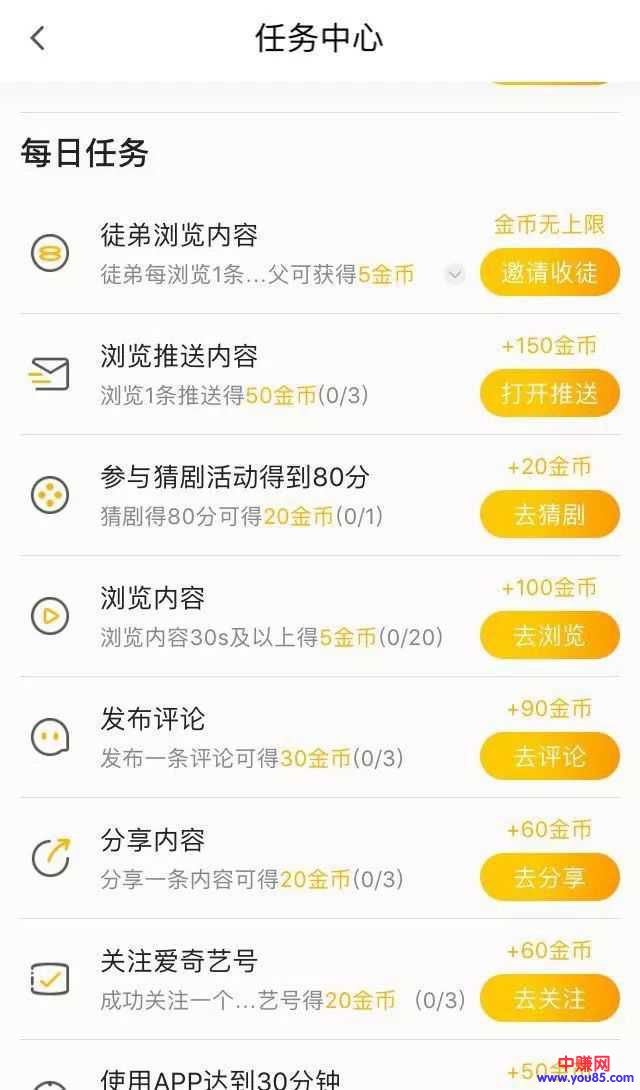The height and width of the screenshot is (1090, 640).
Task: Start the 去猜剧 activity
Action: click(x=549, y=514)
